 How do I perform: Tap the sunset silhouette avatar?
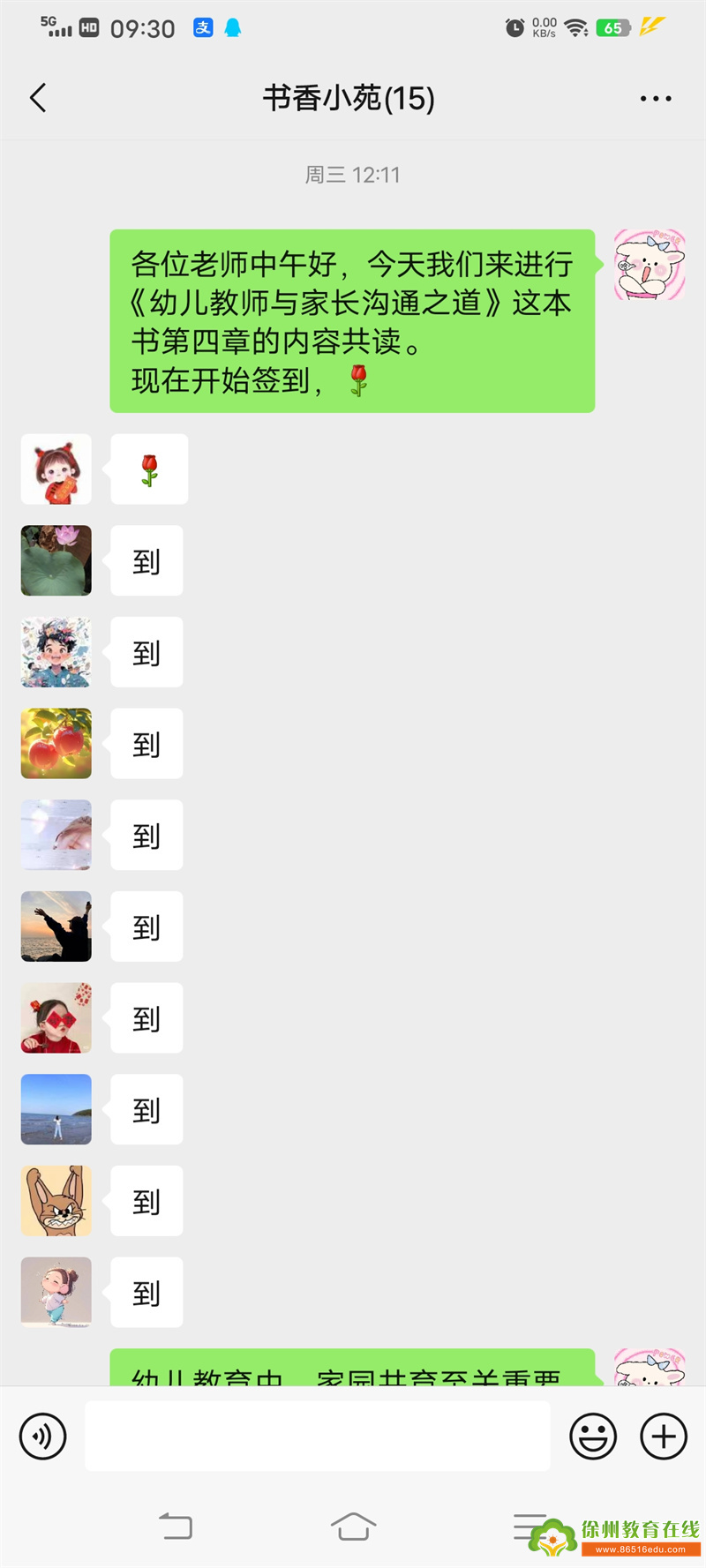point(56,927)
